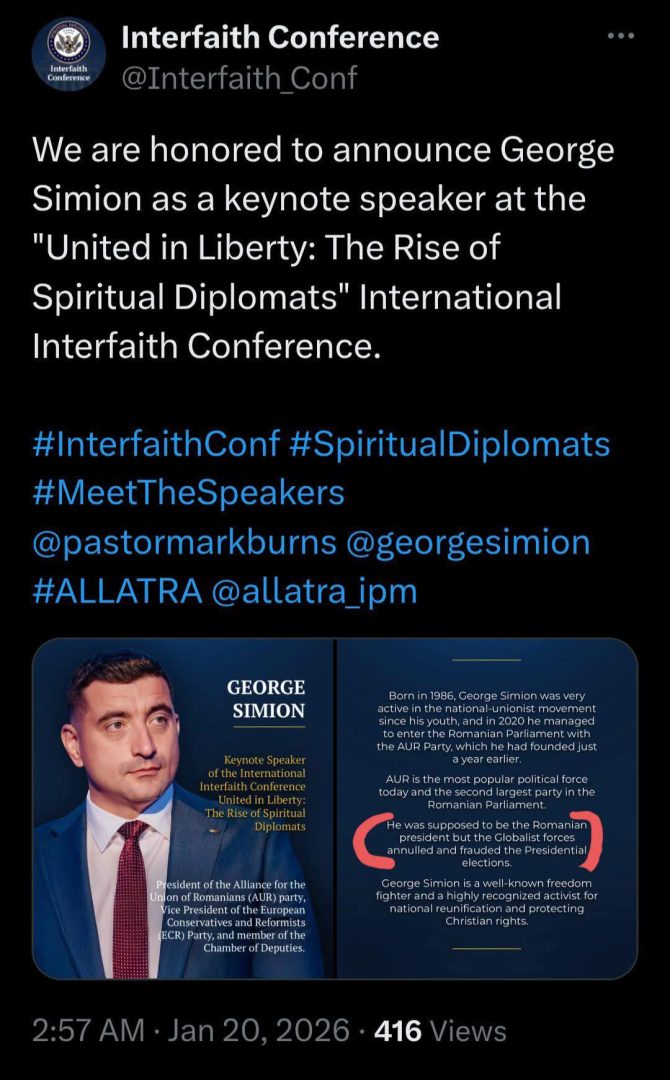Visit the @allatra_ipm profile
Viewport: 670px width, 1080px height.
pyautogui.click(x=314, y=591)
